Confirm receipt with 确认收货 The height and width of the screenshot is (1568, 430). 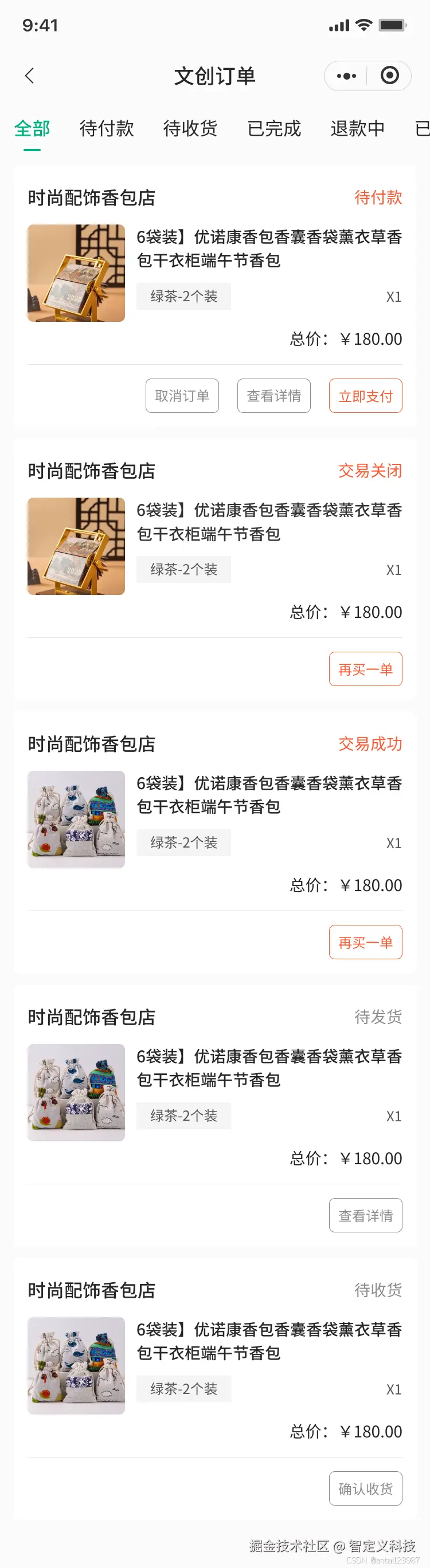point(365,1488)
